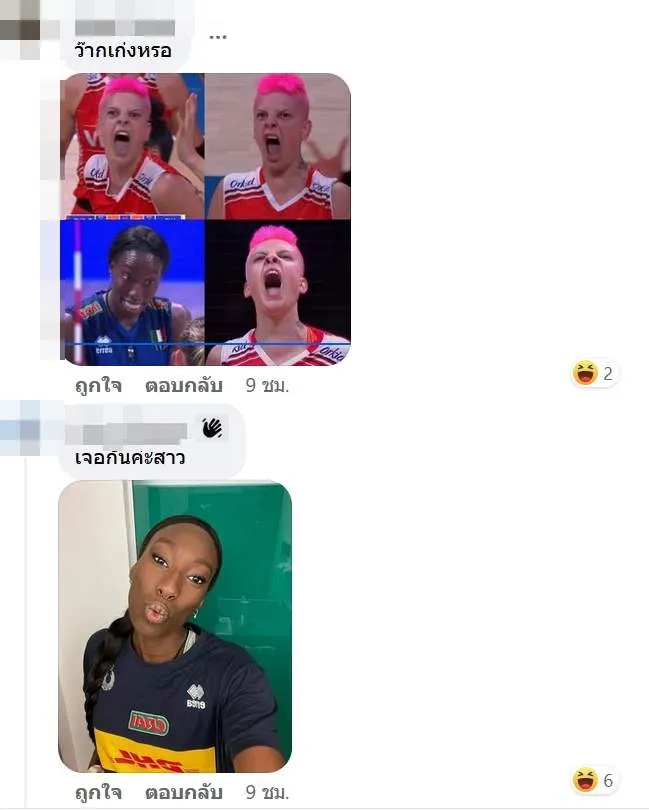649x810 pixels.
Task: Open the selfie photo in second comment
Action: pyautogui.click(x=175, y=626)
